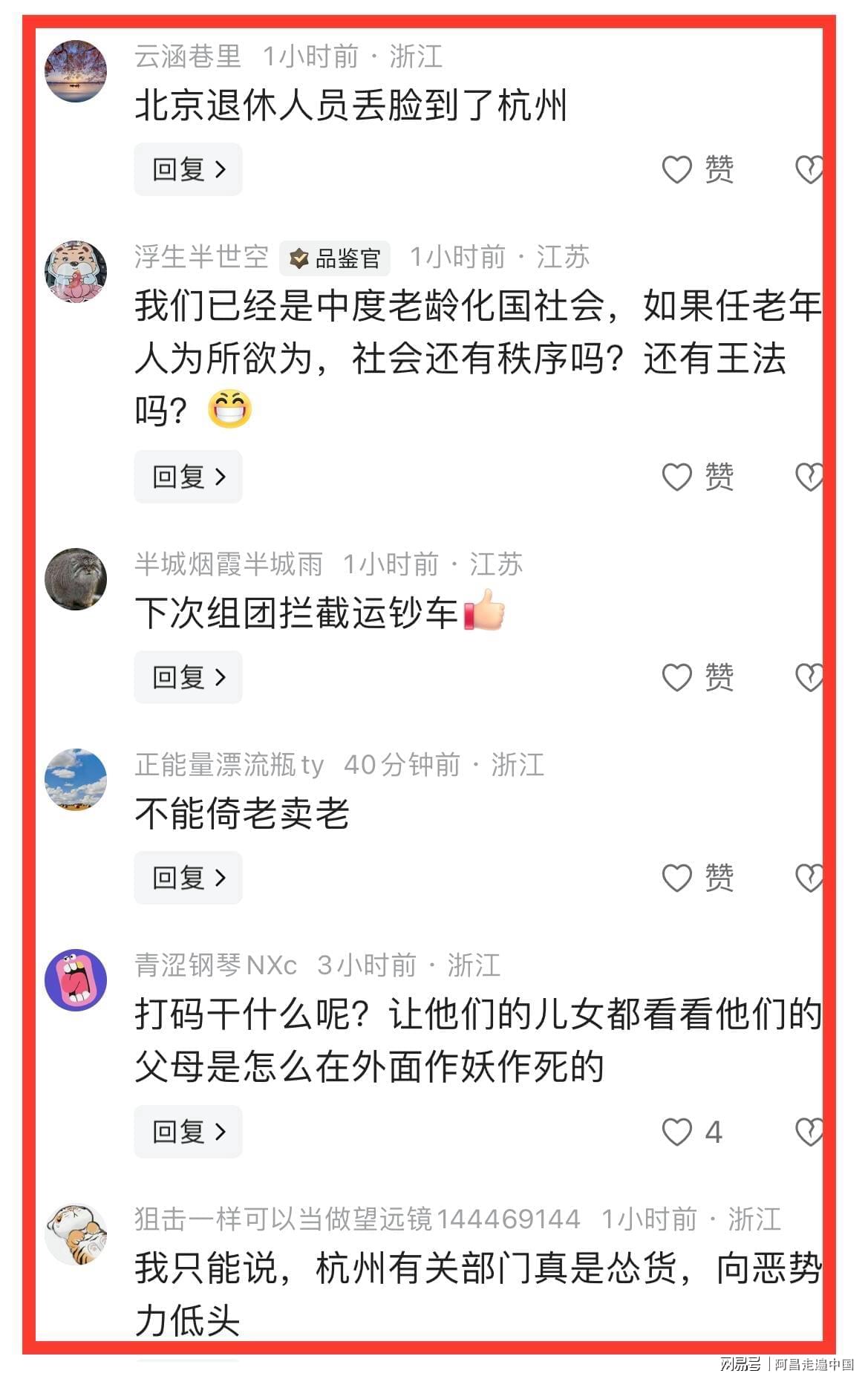View 浮生半世空's profile picture
This screenshot has height=1379, width=868.
(76, 272)
